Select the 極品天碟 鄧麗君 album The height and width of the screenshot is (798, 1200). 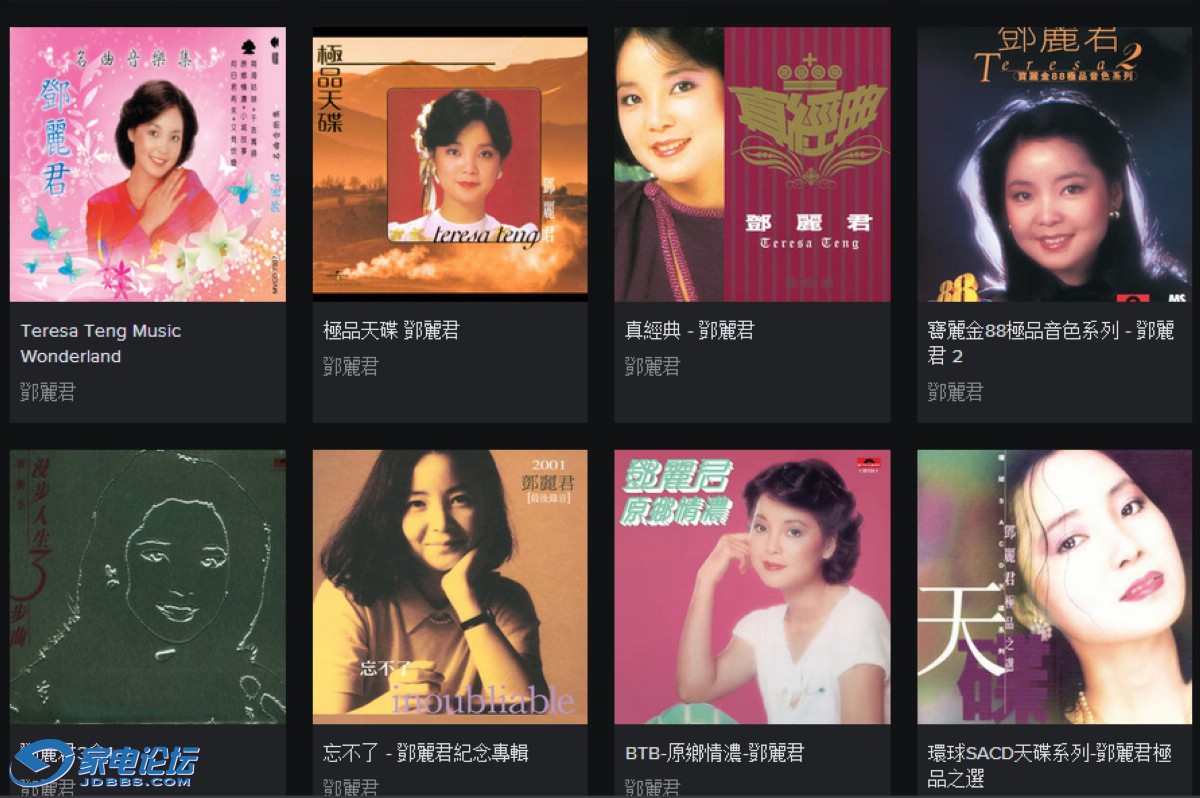(450, 165)
